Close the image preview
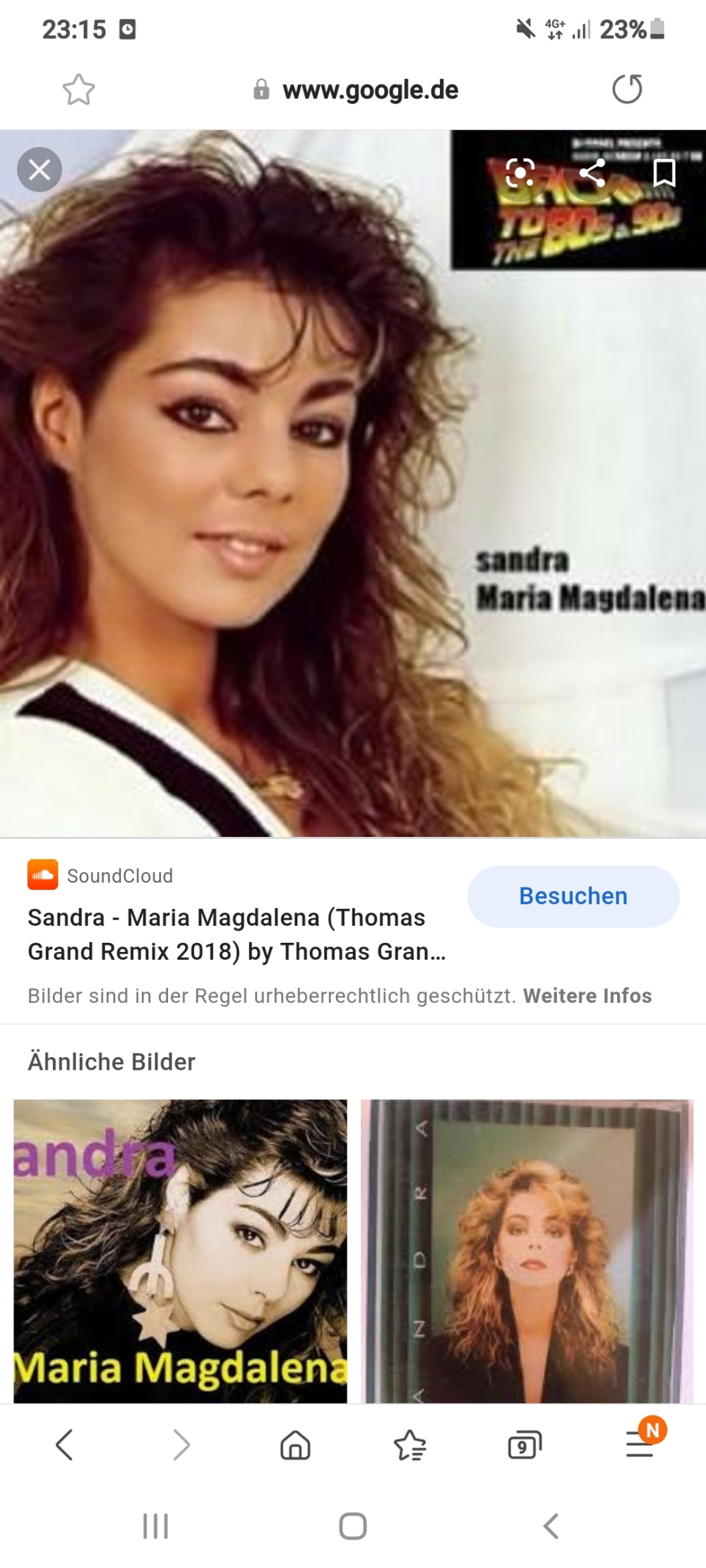The height and width of the screenshot is (1568, 706). tap(40, 169)
